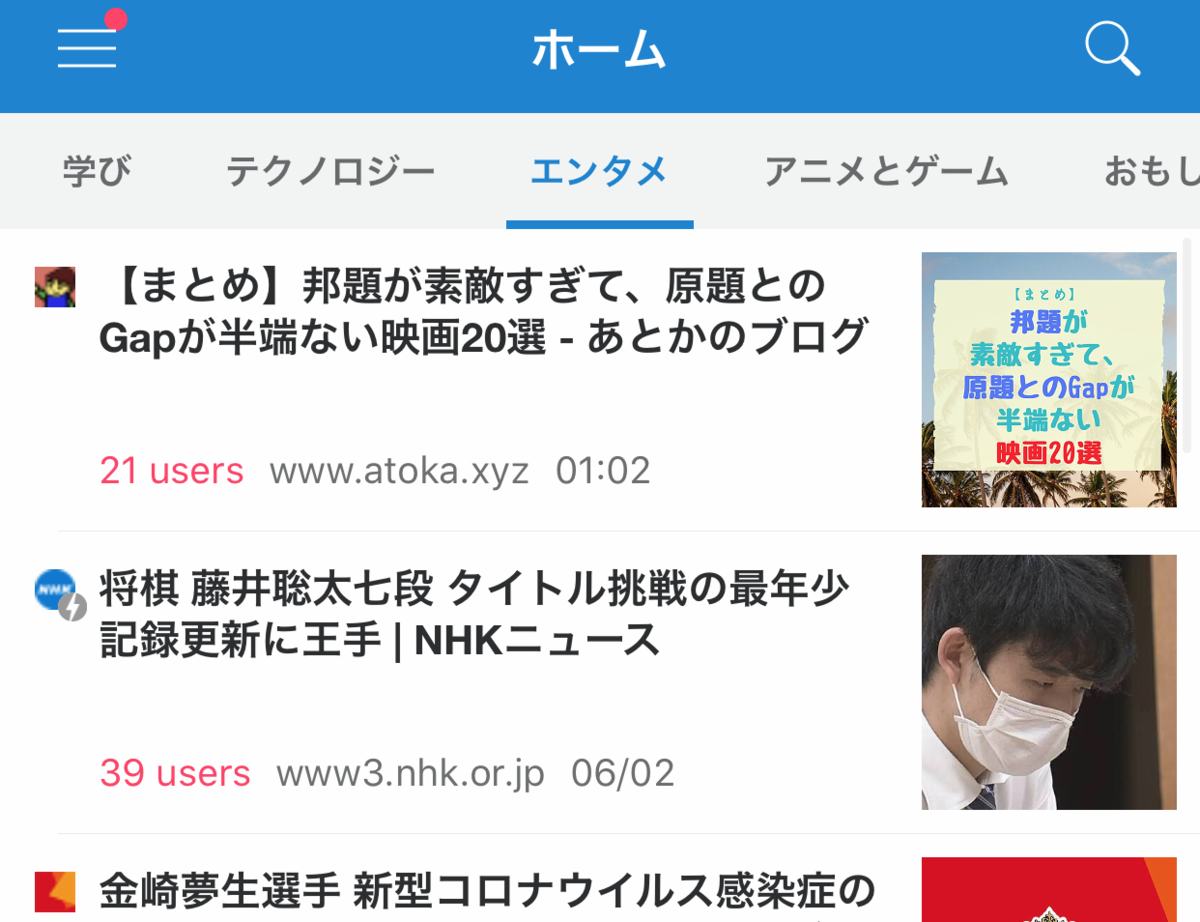View the 39 users bookmark count
Image resolution: width=1200 pixels, height=922 pixels.
(175, 773)
